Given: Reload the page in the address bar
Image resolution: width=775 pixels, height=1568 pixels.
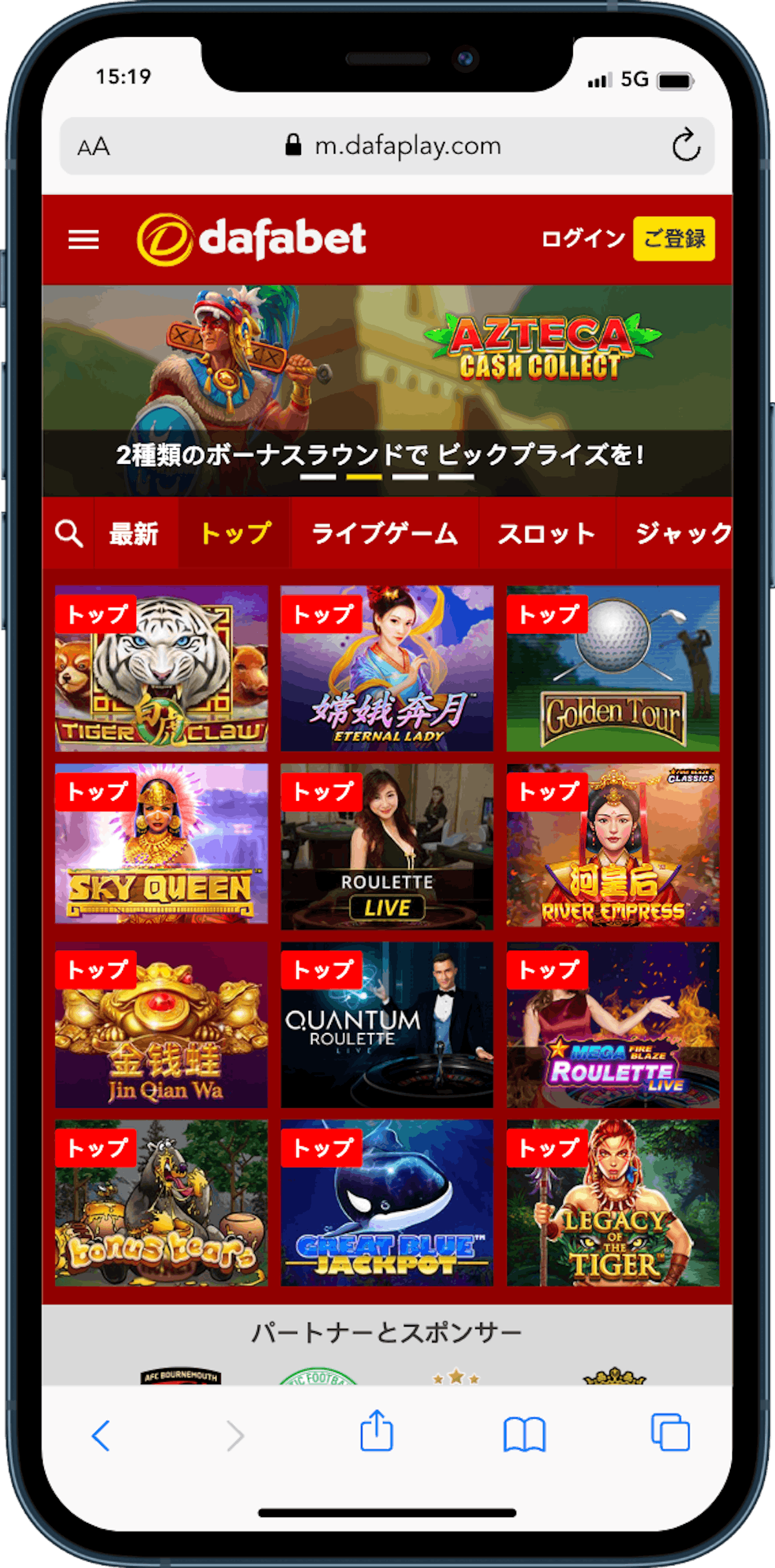Looking at the screenshot, I should (685, 145).
